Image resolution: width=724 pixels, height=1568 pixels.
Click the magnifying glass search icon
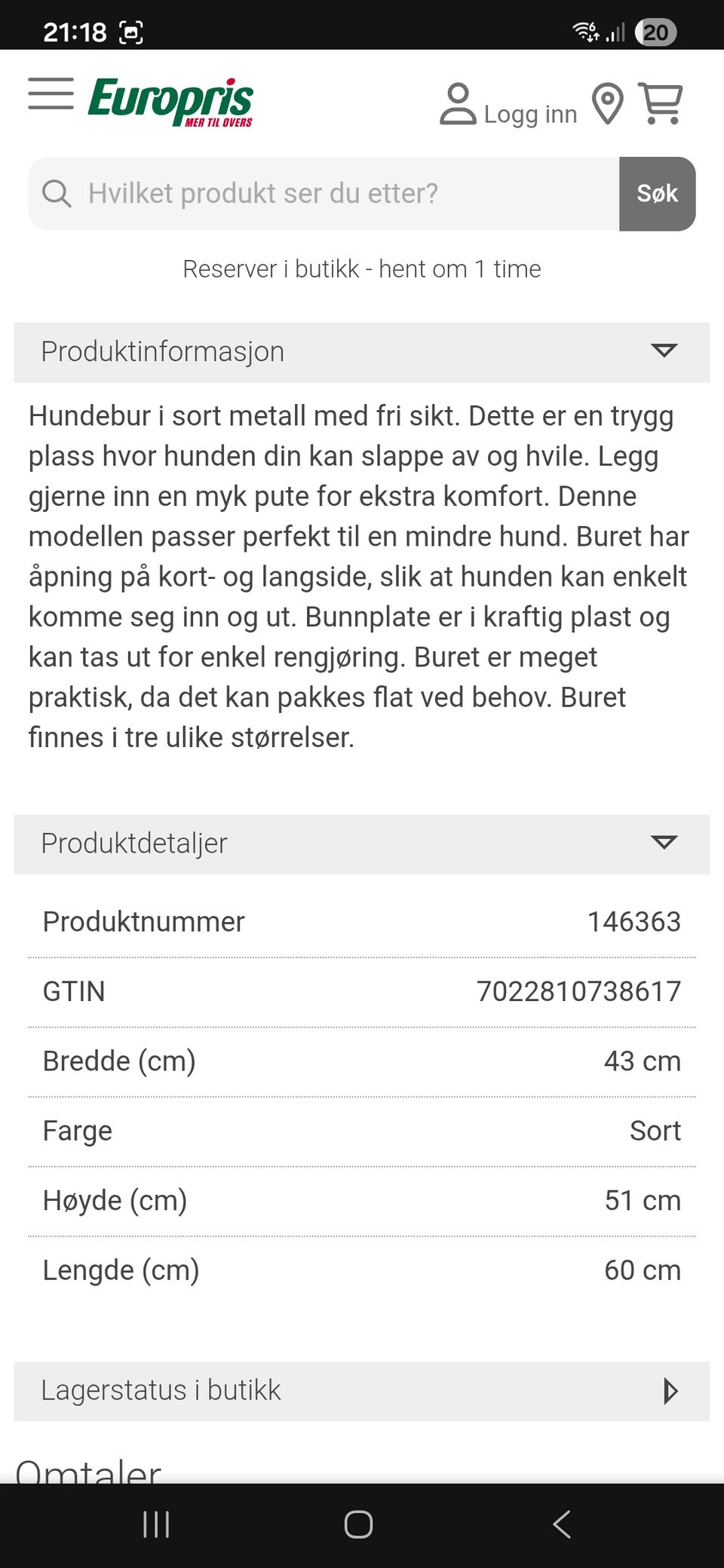pos(57,194)
